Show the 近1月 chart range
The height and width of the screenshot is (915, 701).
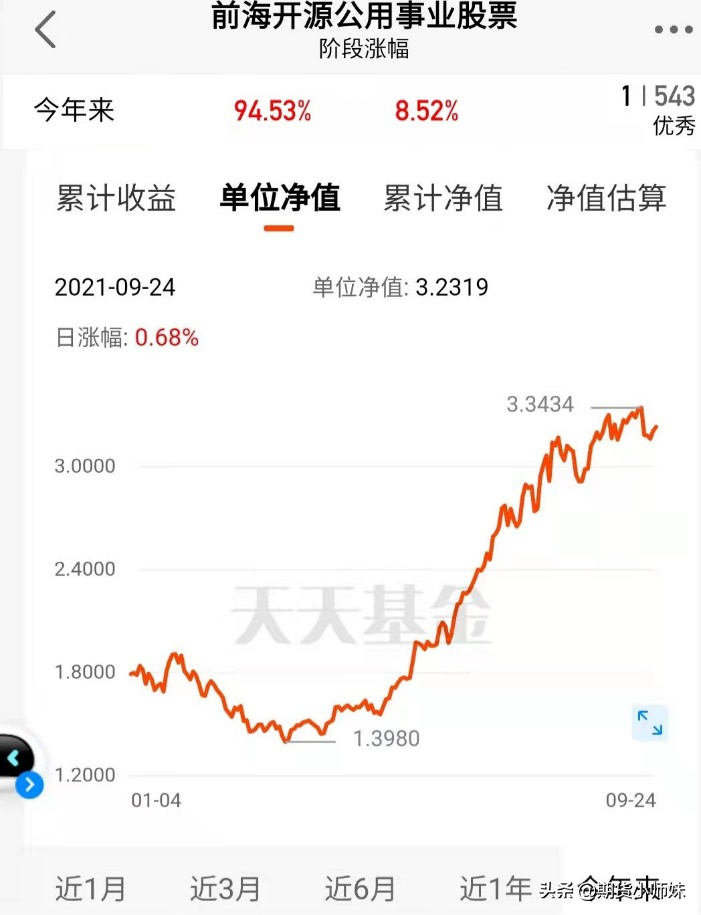[x=90, y=889]
